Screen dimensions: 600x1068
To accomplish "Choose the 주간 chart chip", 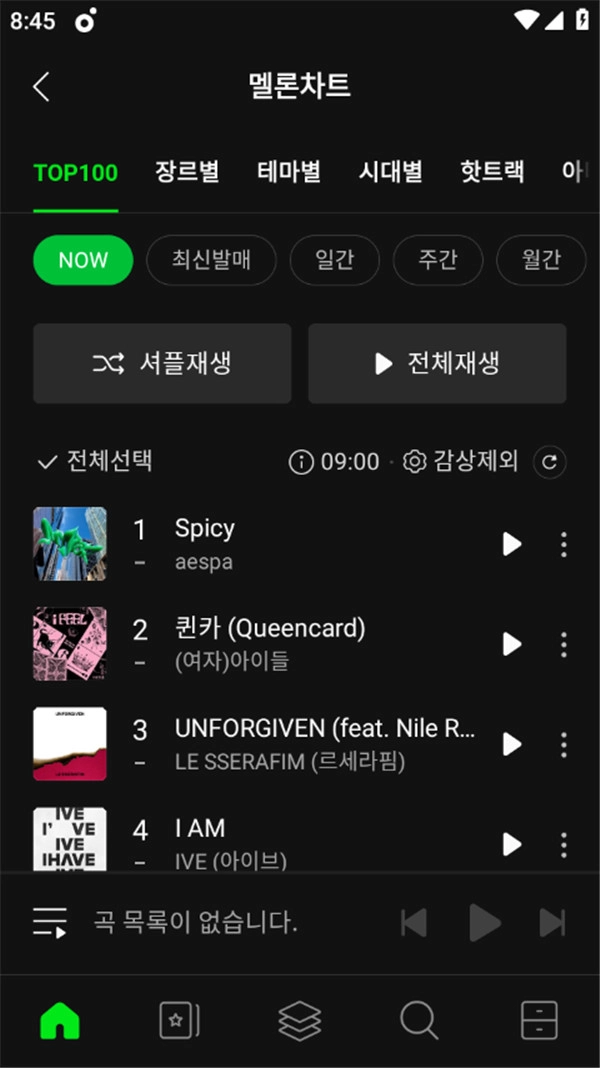I will pyautogui.click(x=438, y=260).
